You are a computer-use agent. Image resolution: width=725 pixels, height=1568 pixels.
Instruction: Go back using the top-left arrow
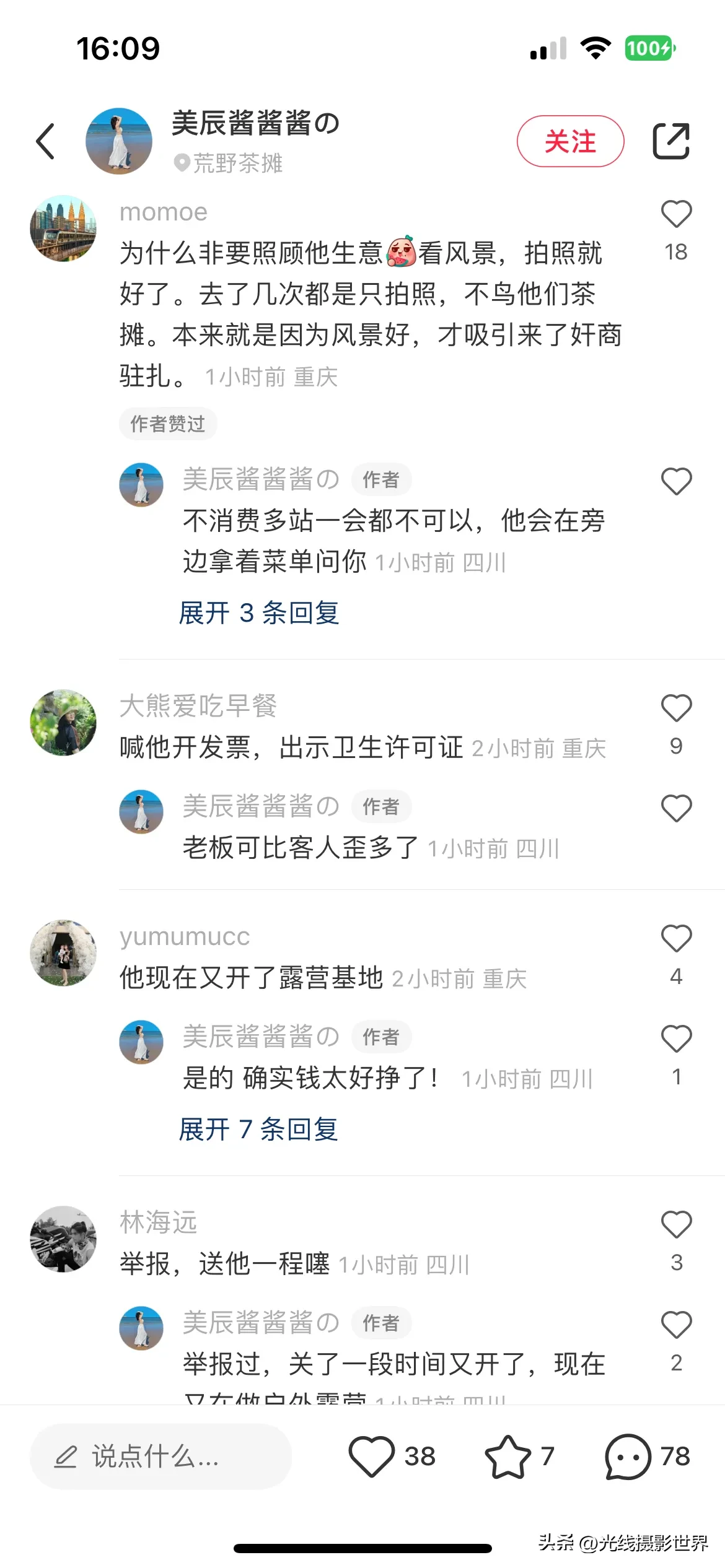(x=46, y=141)
